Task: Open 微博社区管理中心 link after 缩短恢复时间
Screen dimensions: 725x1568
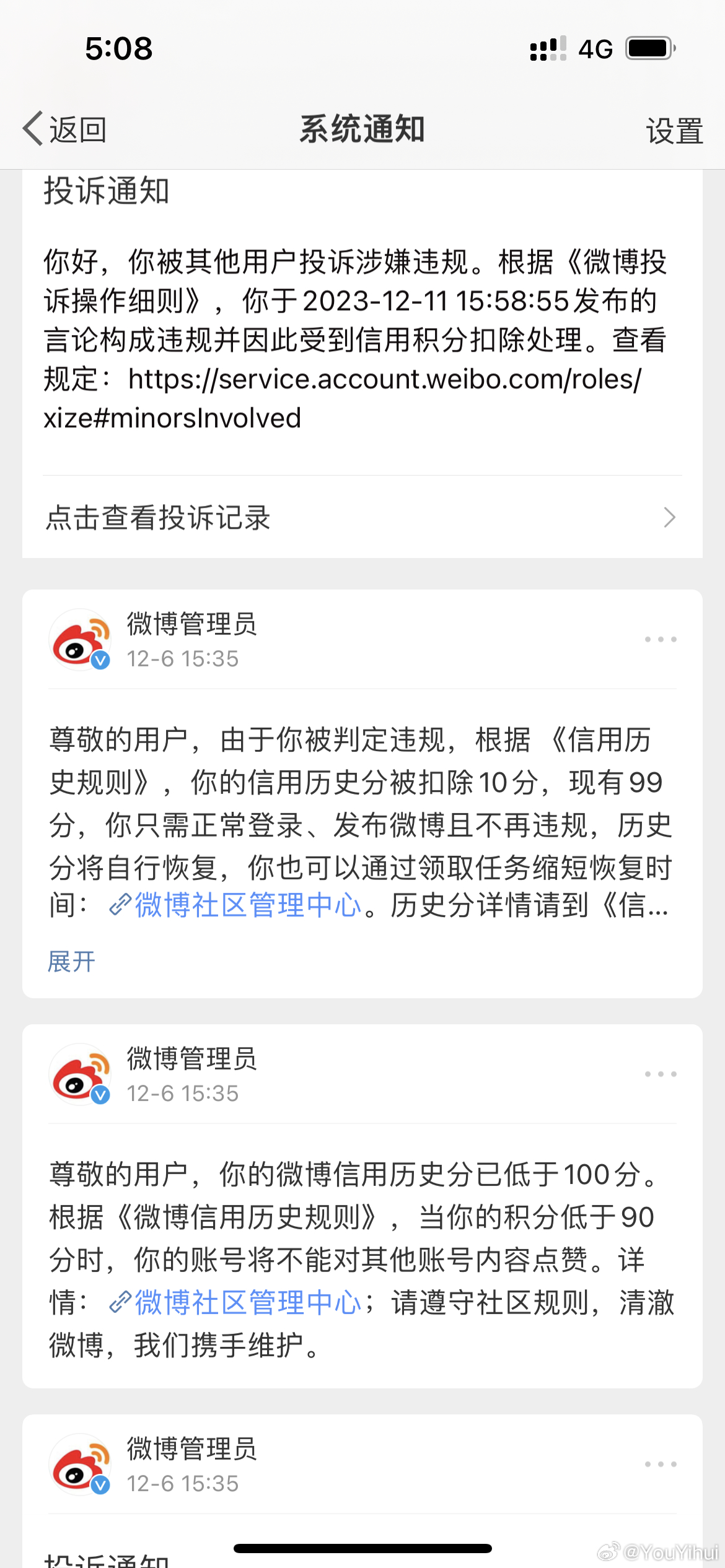Action: click(x=235, y=905)
